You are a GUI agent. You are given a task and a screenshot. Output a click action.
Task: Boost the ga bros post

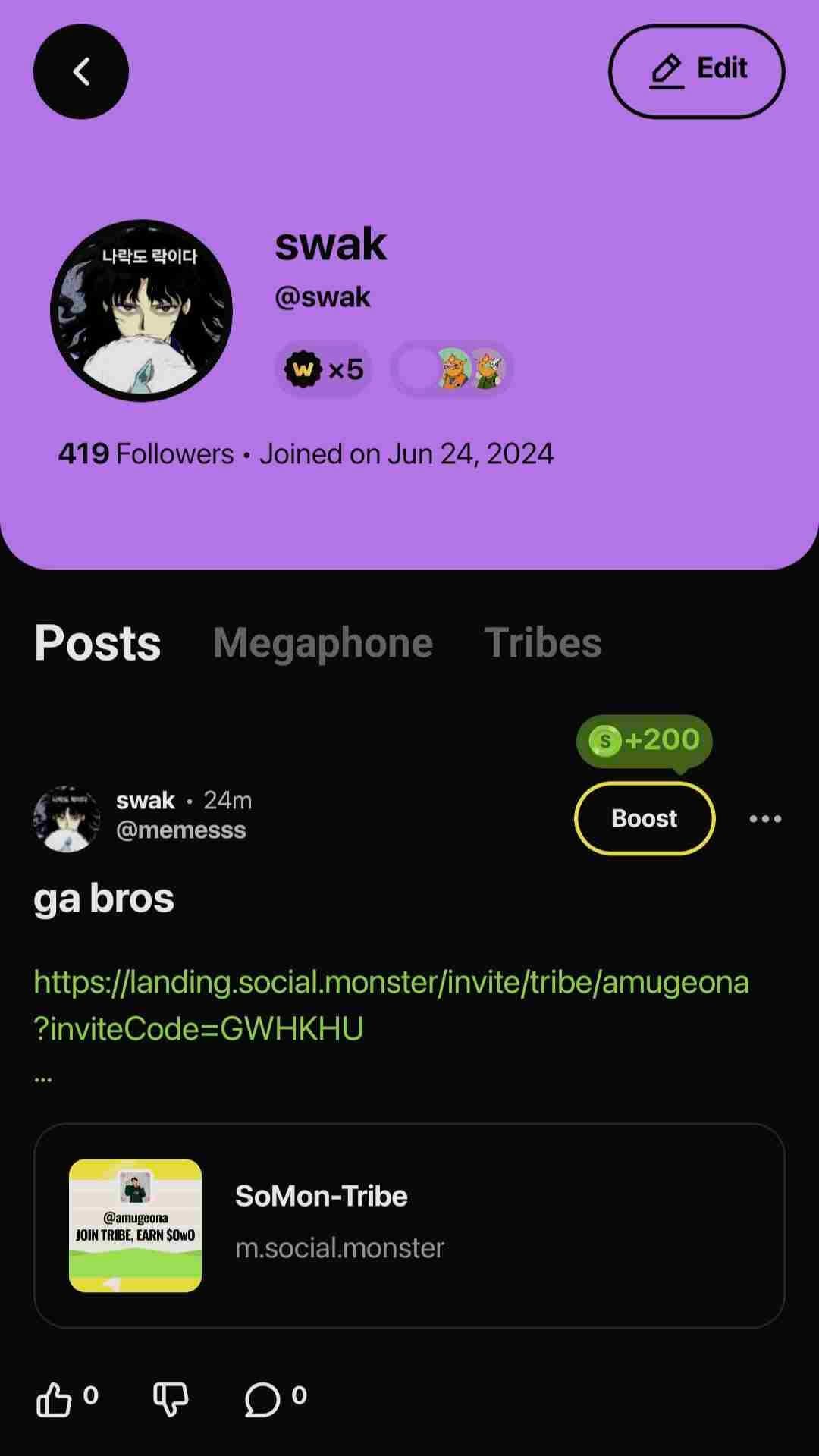pos(645,819)
